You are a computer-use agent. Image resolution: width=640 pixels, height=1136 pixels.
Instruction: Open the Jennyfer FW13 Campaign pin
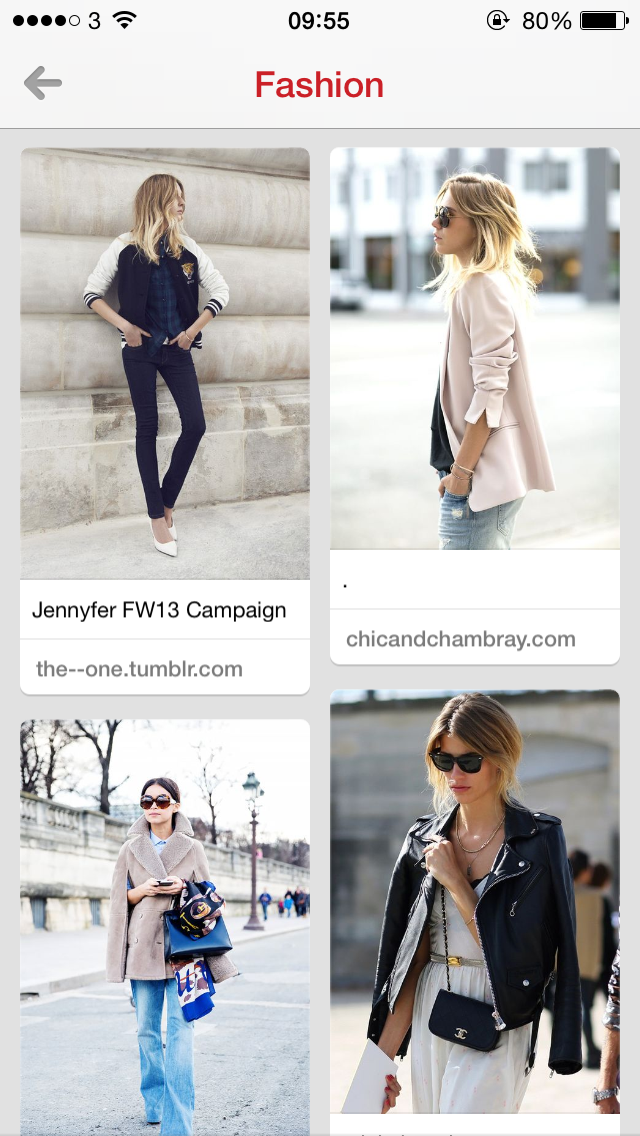pos(165,365)
